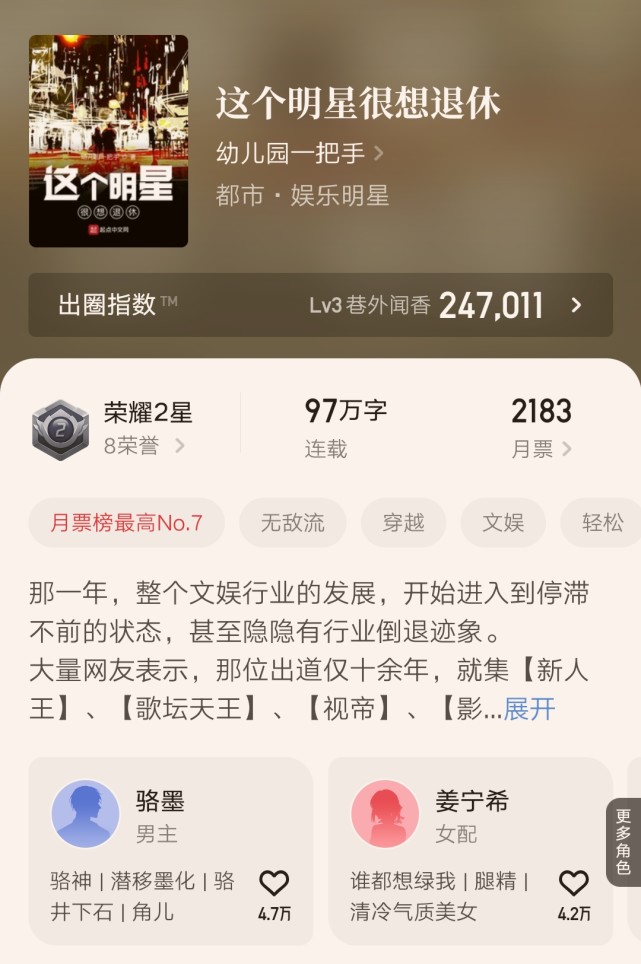This screenshot has width=641, height=964.
Task: Tap the 这个明星很想退休 book cover
Action: (108, 141)
